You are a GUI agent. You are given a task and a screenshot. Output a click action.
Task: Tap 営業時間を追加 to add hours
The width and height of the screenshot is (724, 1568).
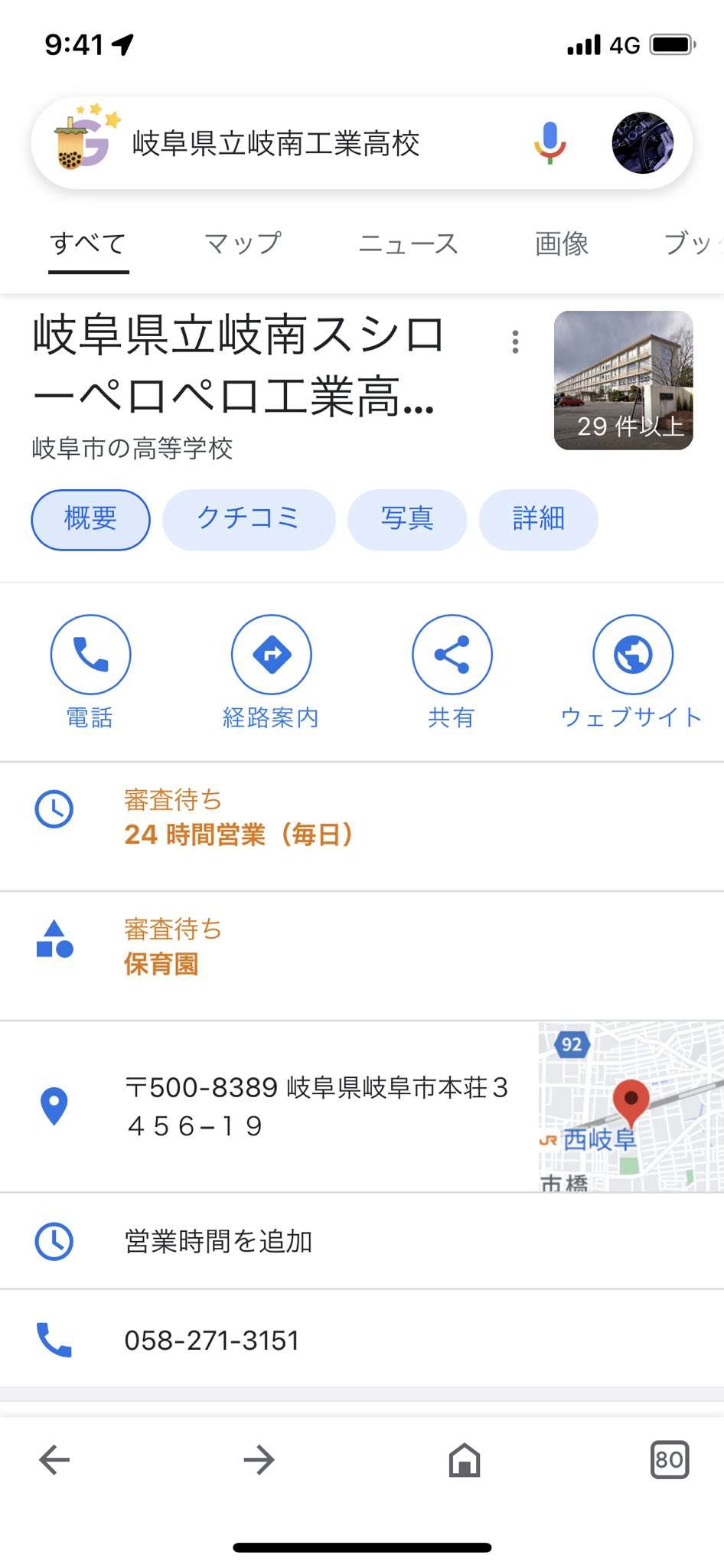click(218, 1241)
